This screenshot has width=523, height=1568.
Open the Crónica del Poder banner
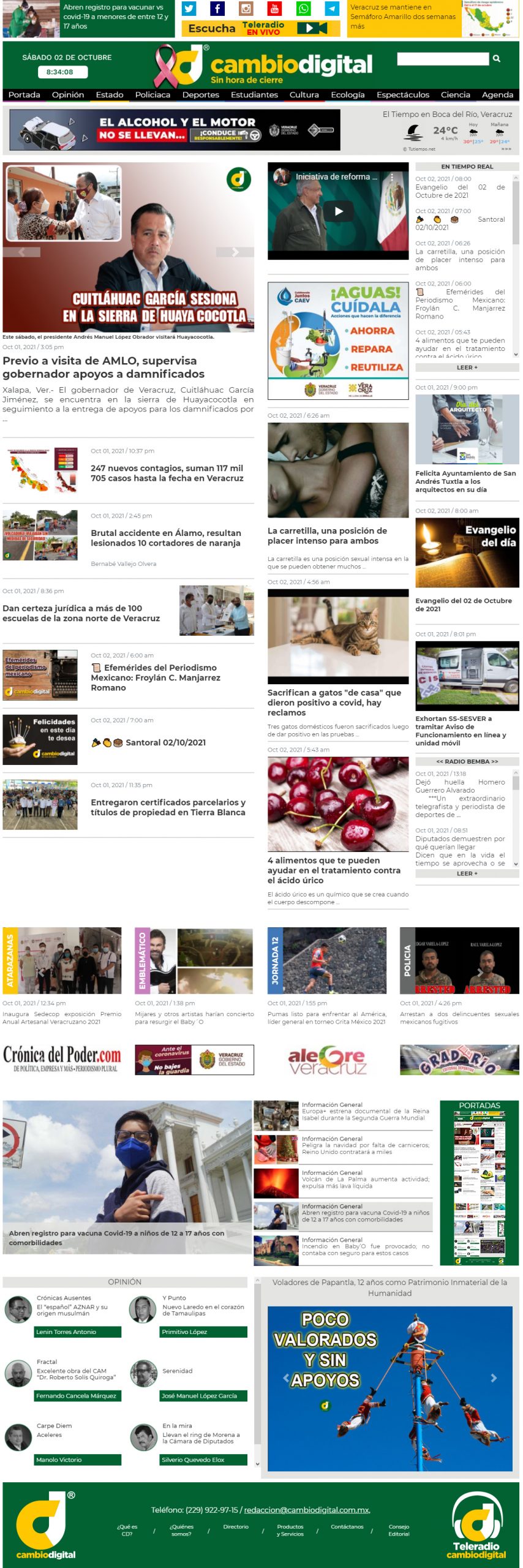62,1059
